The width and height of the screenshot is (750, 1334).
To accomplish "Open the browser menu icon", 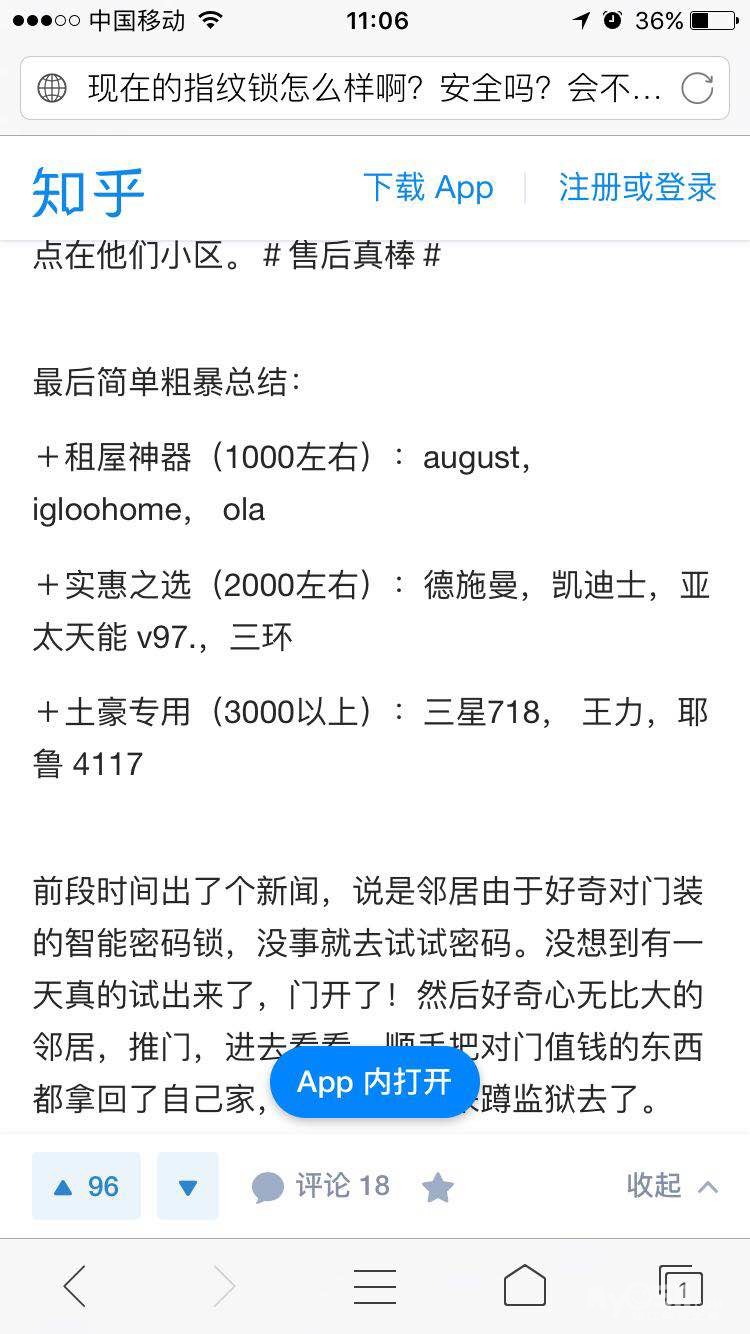I will tap(375, 1286).
